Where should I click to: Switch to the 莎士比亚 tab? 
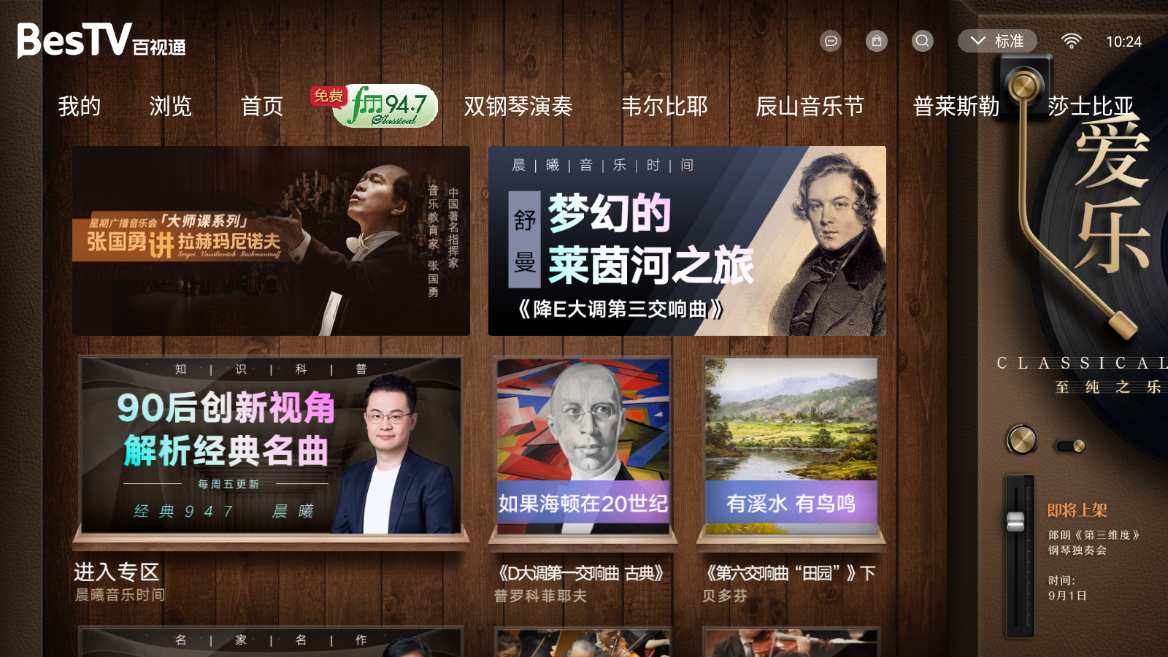point(1091,106)
